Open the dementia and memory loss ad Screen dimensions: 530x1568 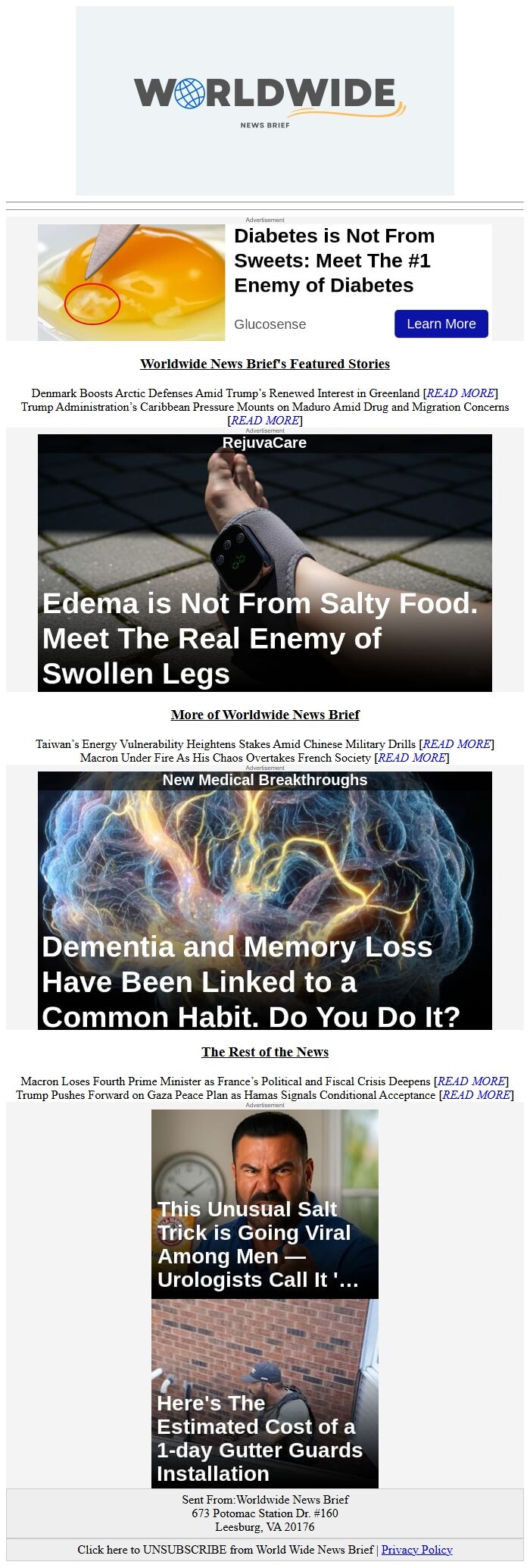tap(264, 900)
